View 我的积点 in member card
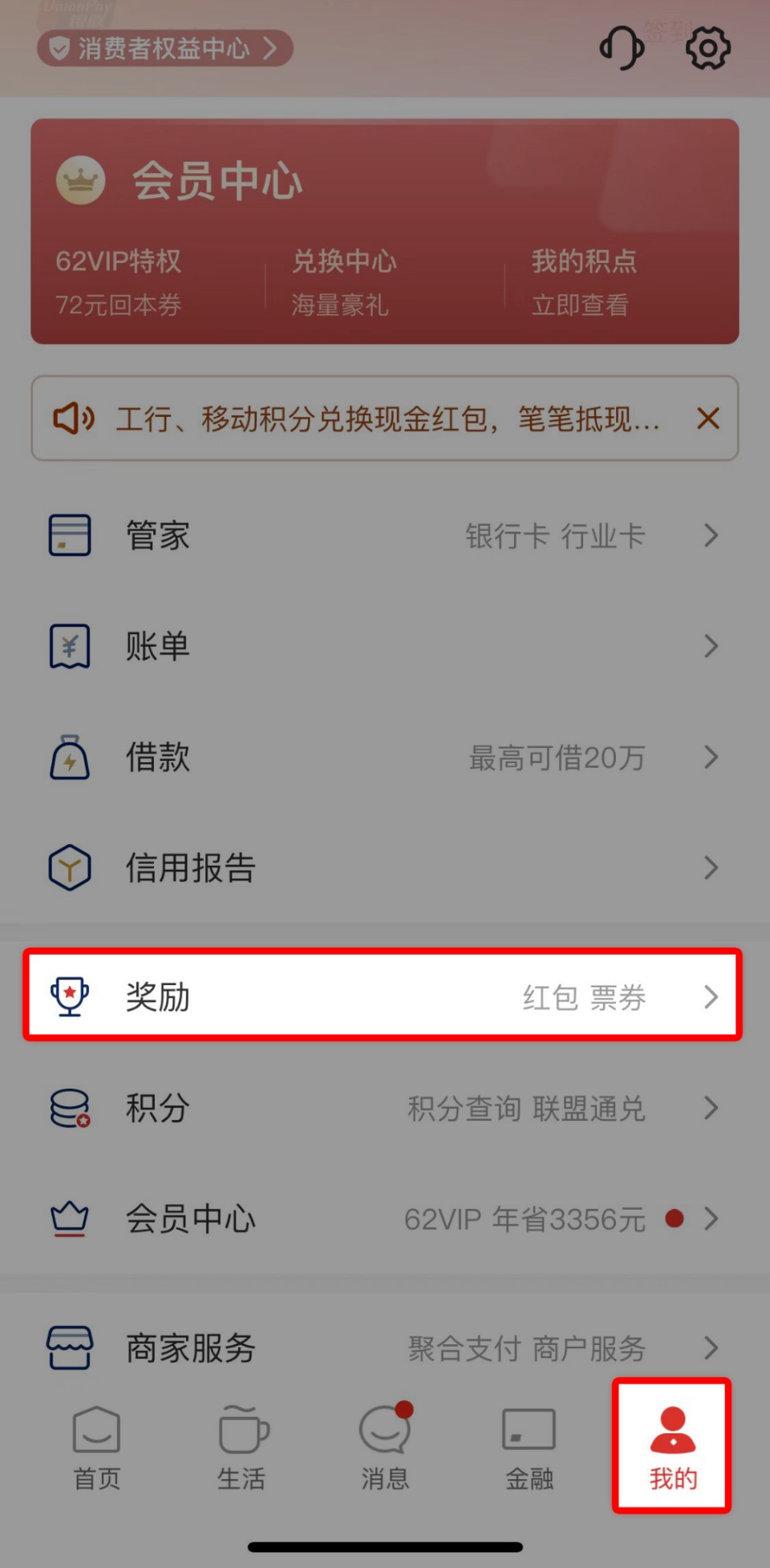This screenshot has height=1568, width=770. click(x=583, y=282)
